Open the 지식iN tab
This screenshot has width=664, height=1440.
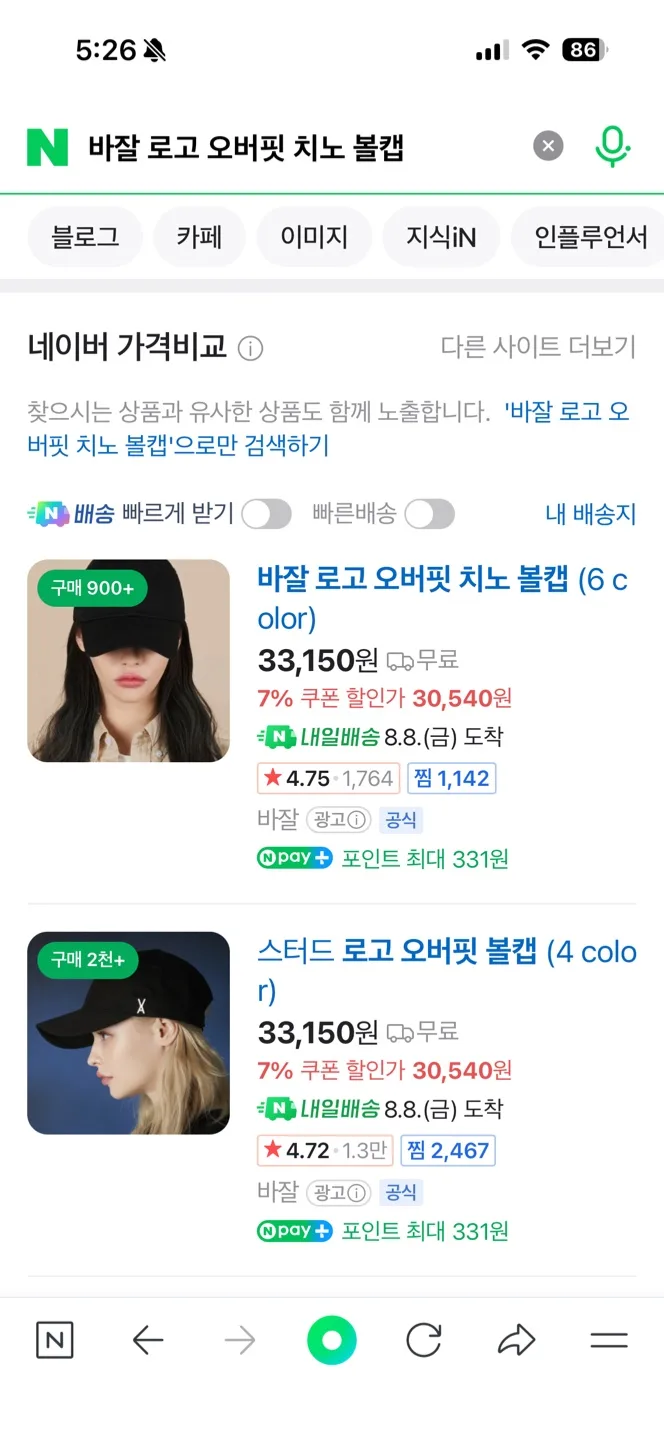tap(440, 237)
